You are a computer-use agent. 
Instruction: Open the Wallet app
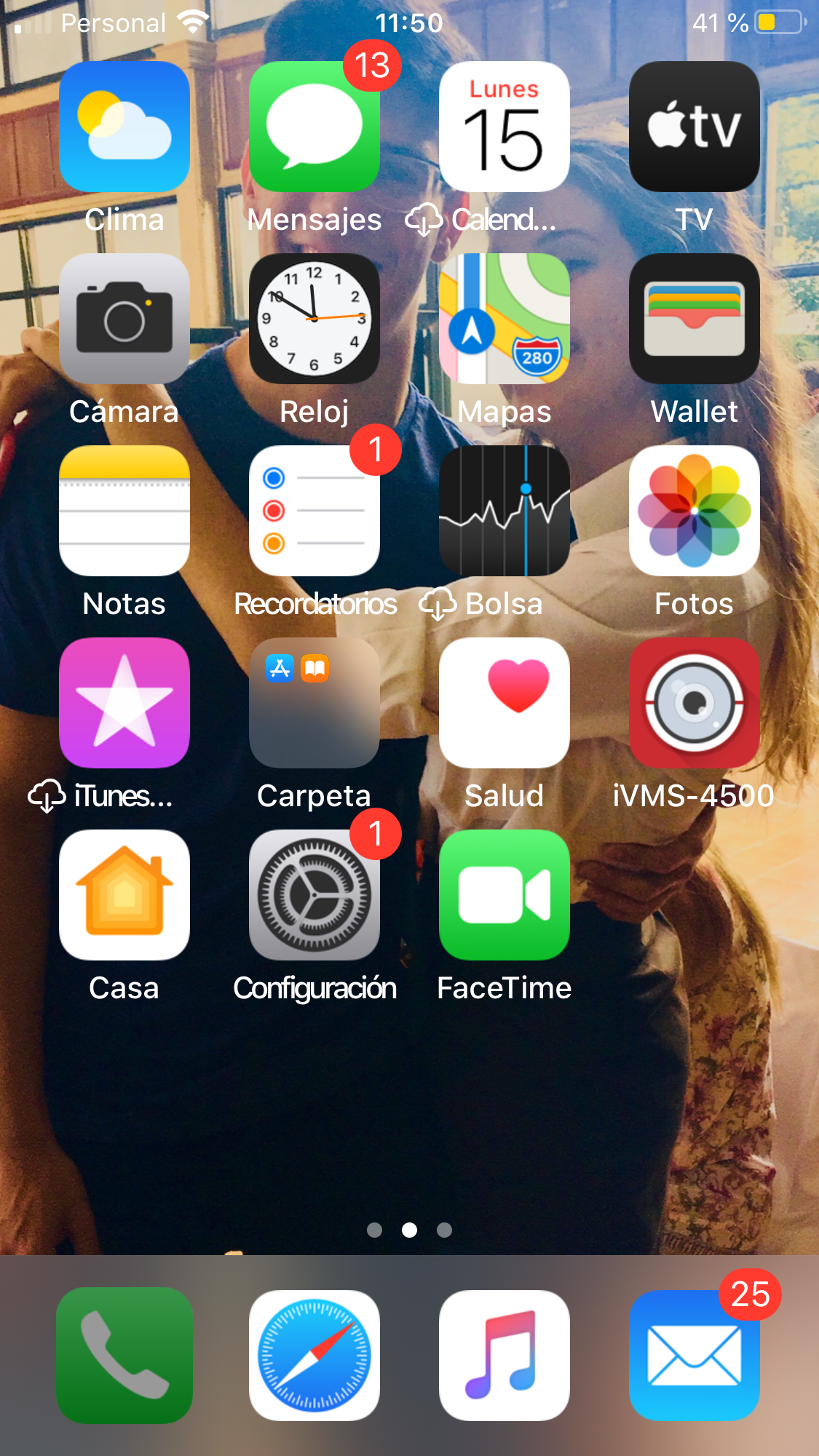pos(694,319)
